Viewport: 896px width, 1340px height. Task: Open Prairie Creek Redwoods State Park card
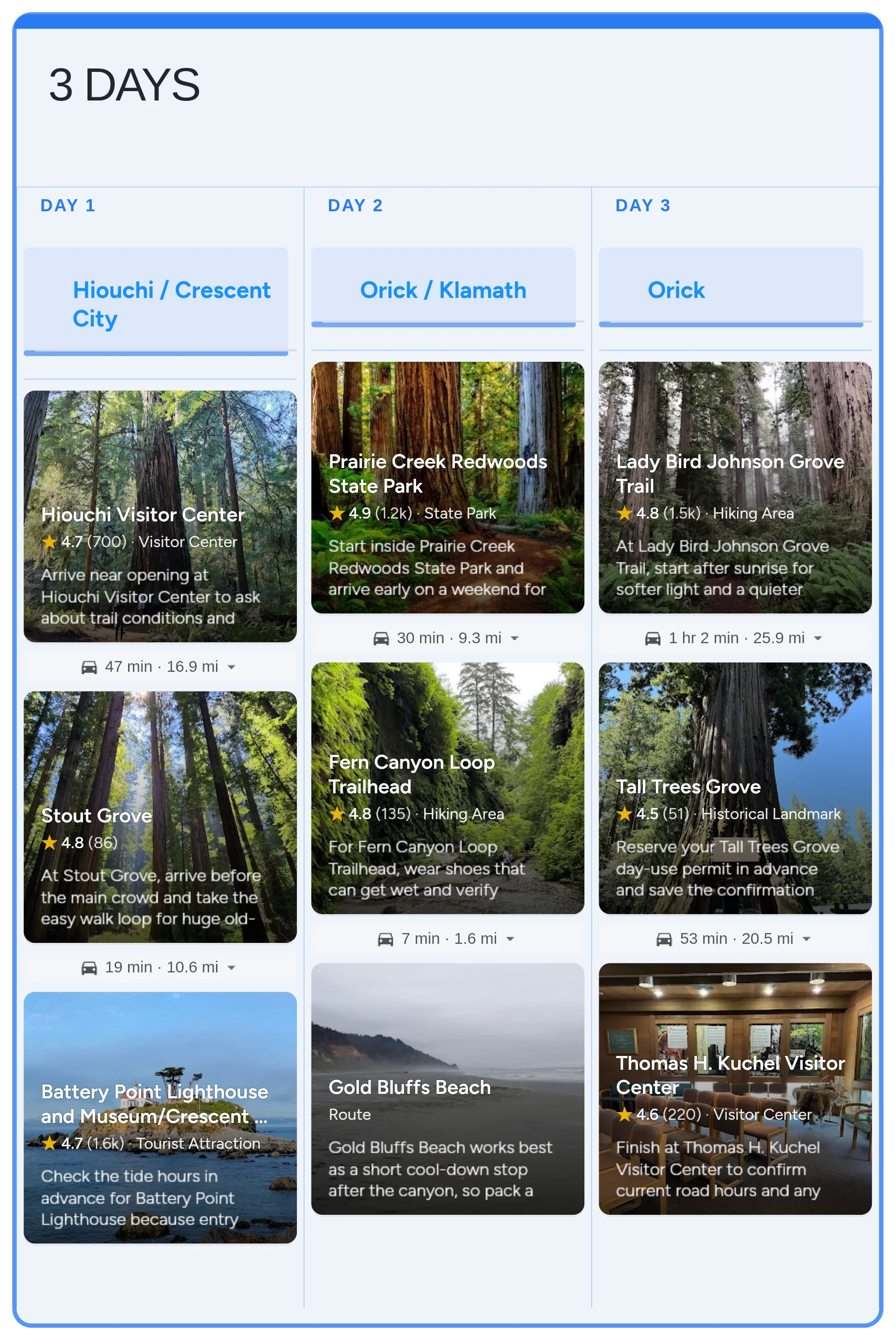447,487
